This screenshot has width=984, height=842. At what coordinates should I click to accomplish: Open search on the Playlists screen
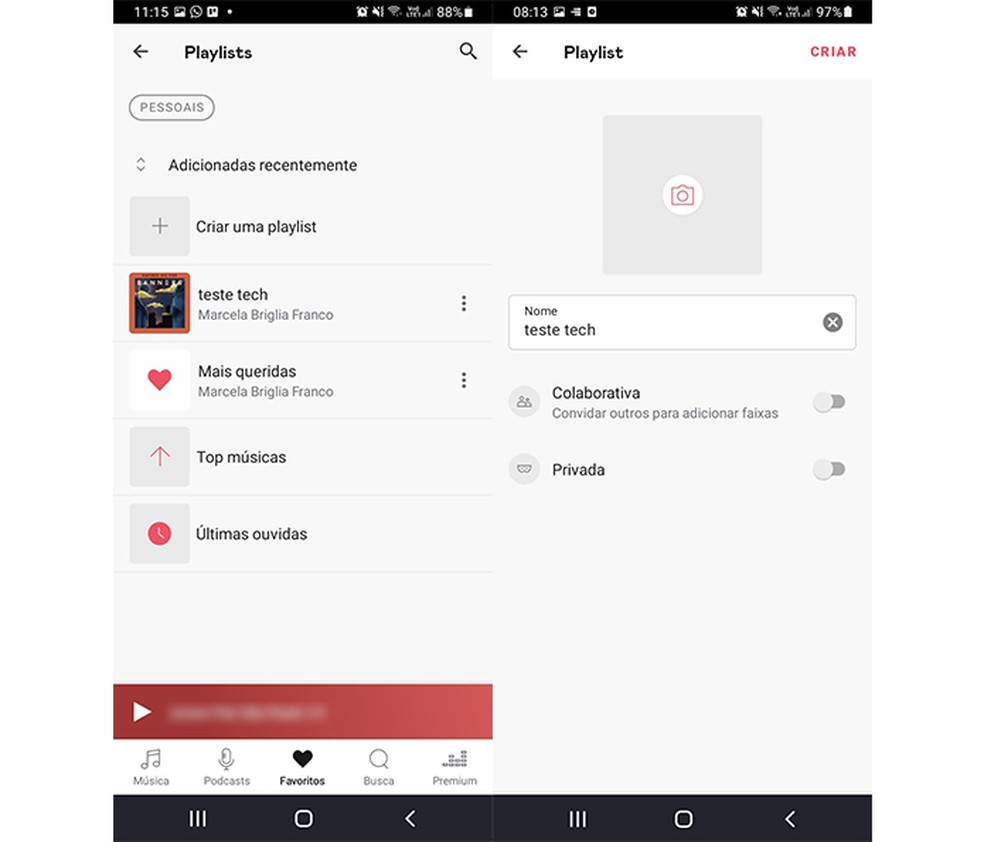coord(468,52)
